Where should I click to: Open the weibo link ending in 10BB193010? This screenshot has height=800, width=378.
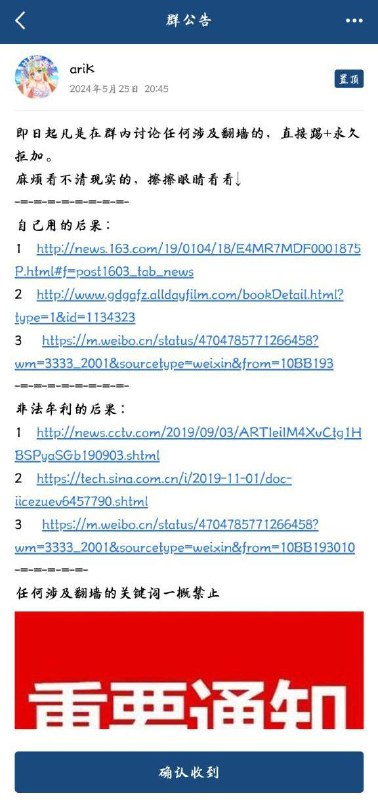[x=185, y=536]
